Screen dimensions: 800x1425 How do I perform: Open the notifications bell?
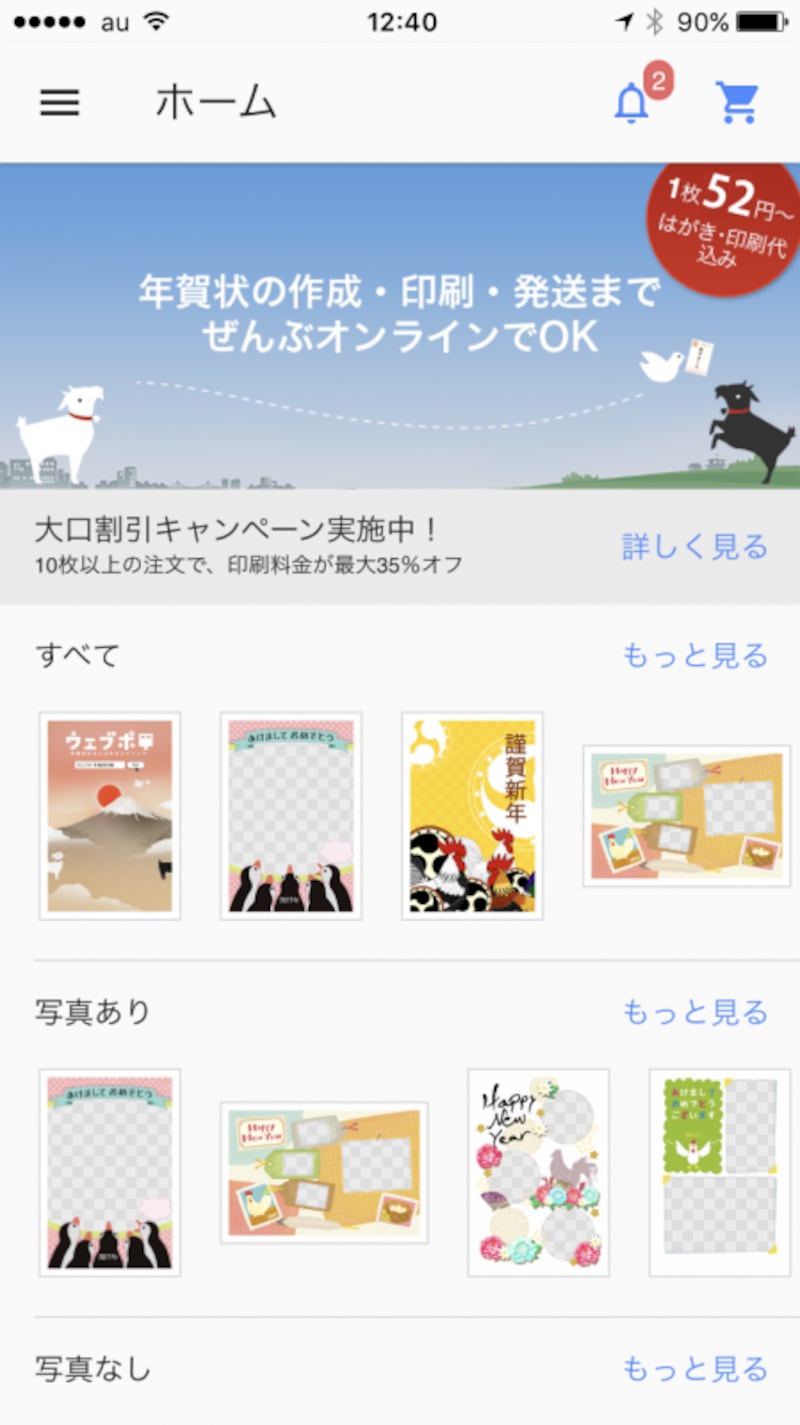[632, 102]
